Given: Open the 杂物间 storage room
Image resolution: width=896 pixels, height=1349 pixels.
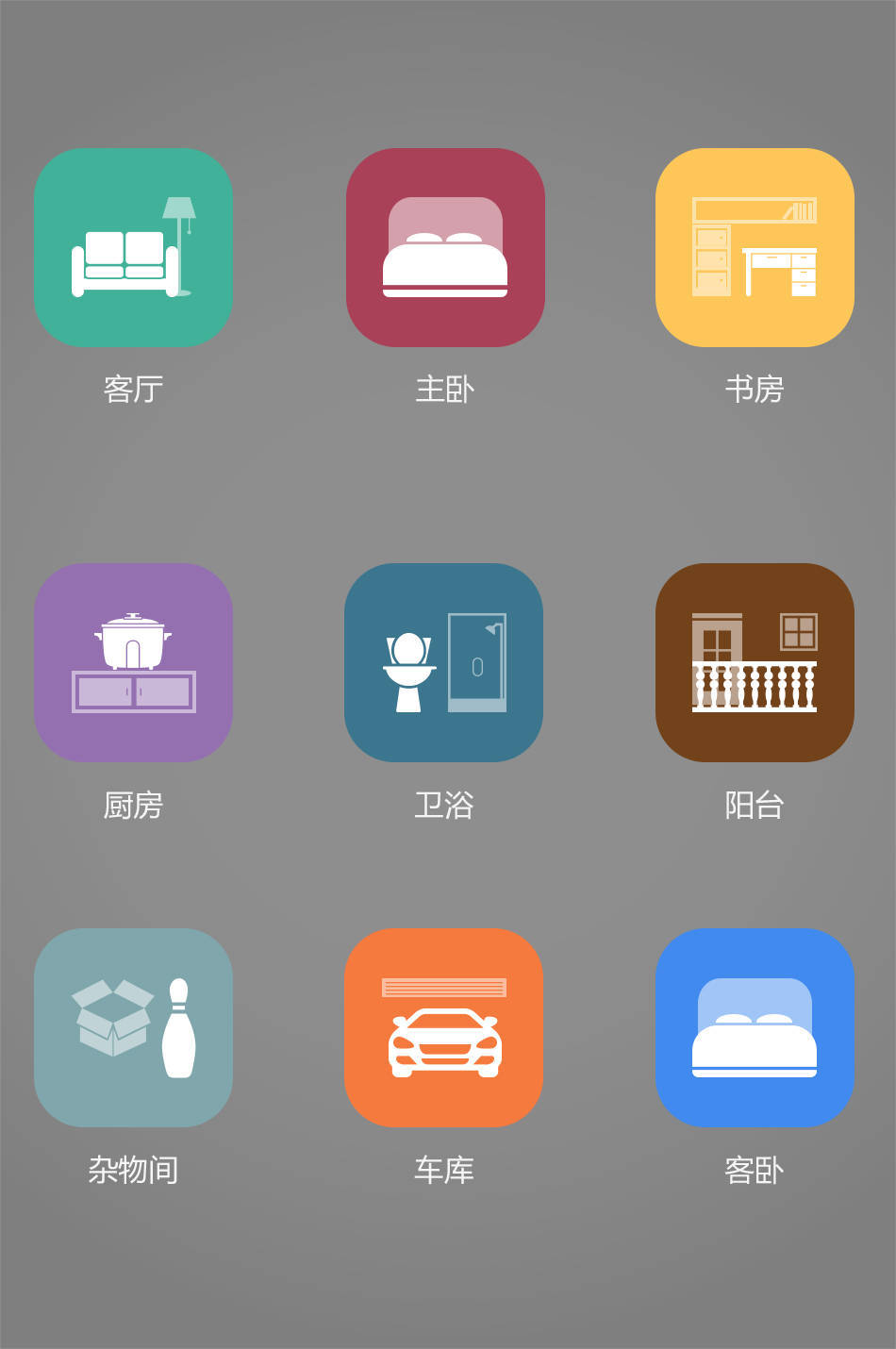Looking at the screenshot, I should click(133, 1027).
